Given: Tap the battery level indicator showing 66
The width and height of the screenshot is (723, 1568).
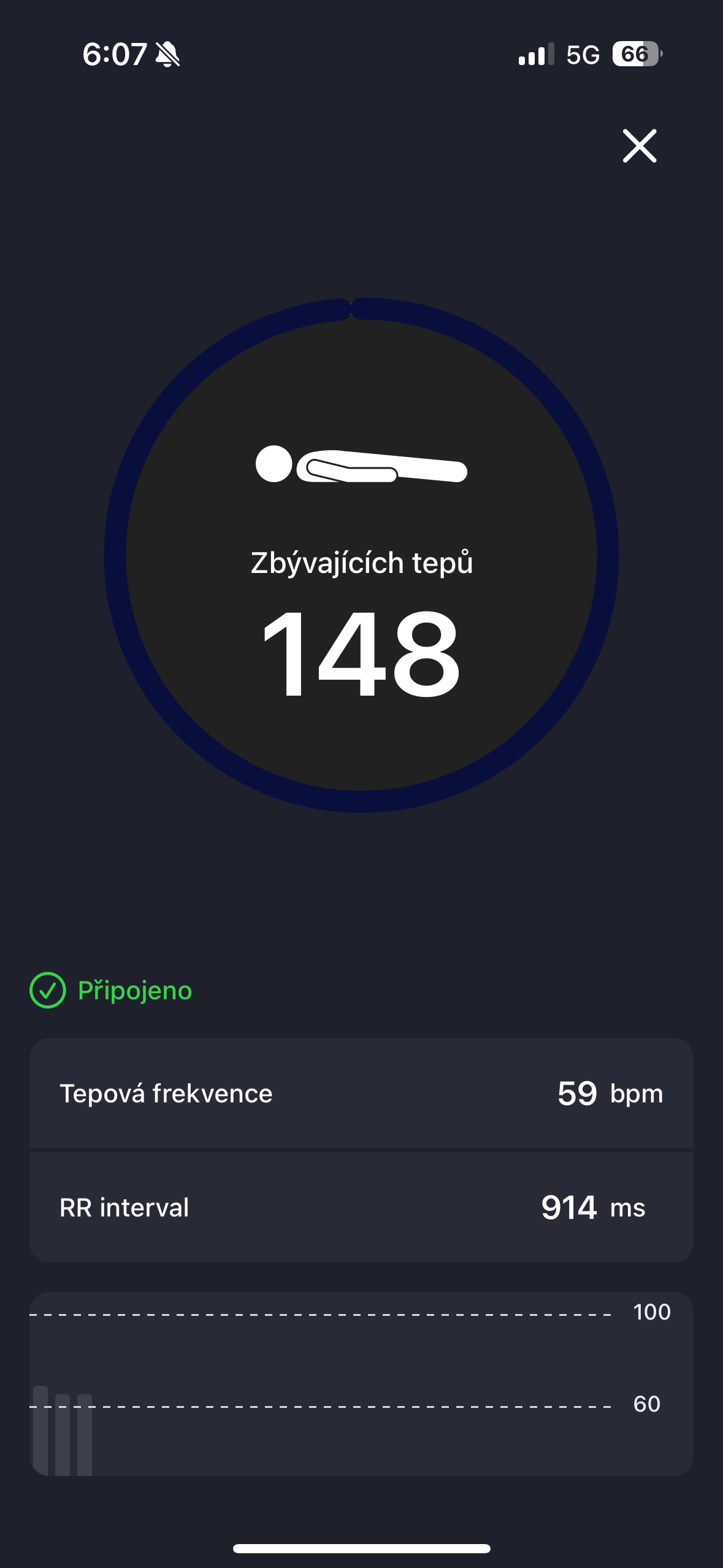Looking at the screenshot, I should click(636, 55).
